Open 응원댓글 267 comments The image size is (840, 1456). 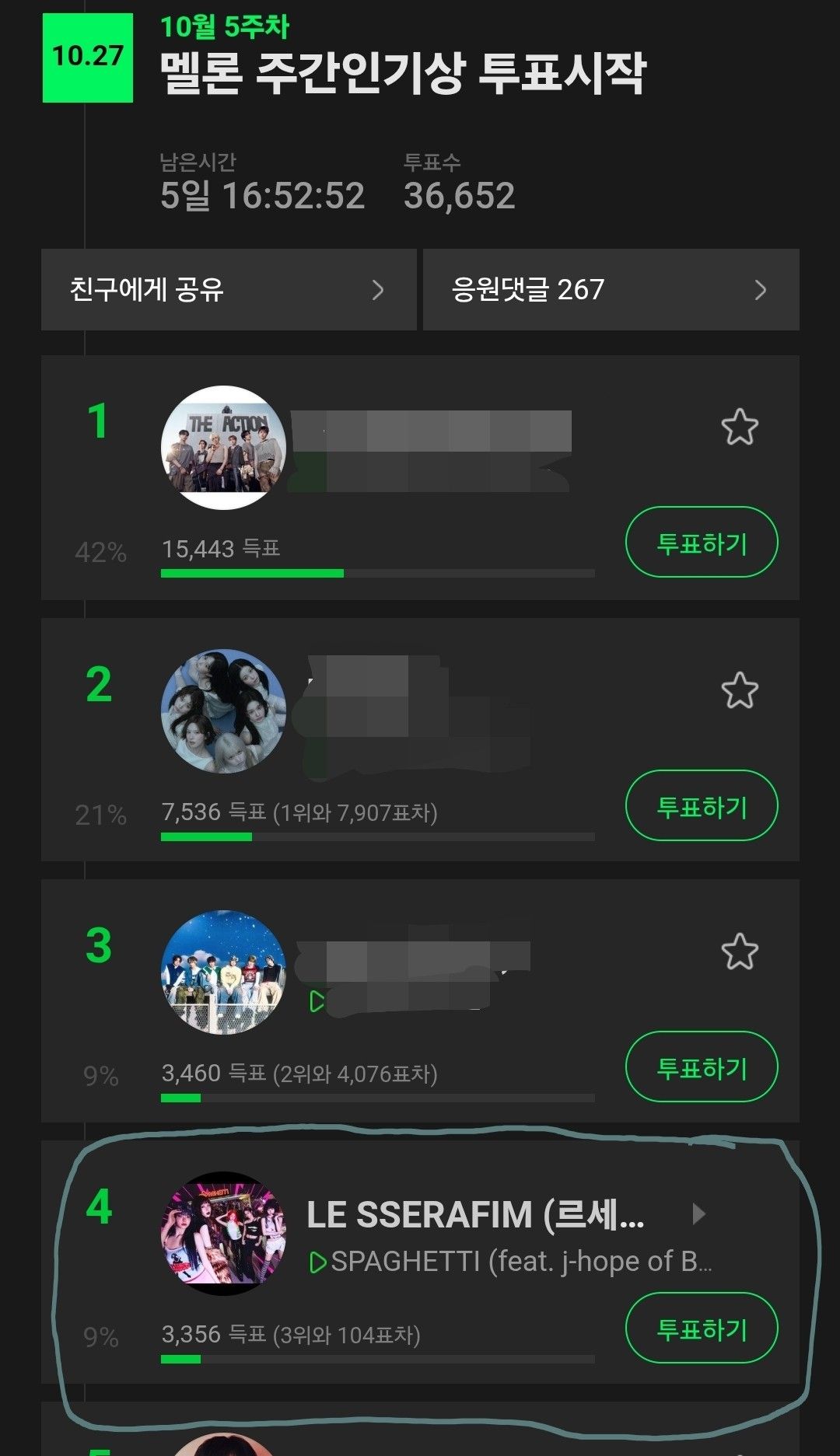[x=611, y=290]
